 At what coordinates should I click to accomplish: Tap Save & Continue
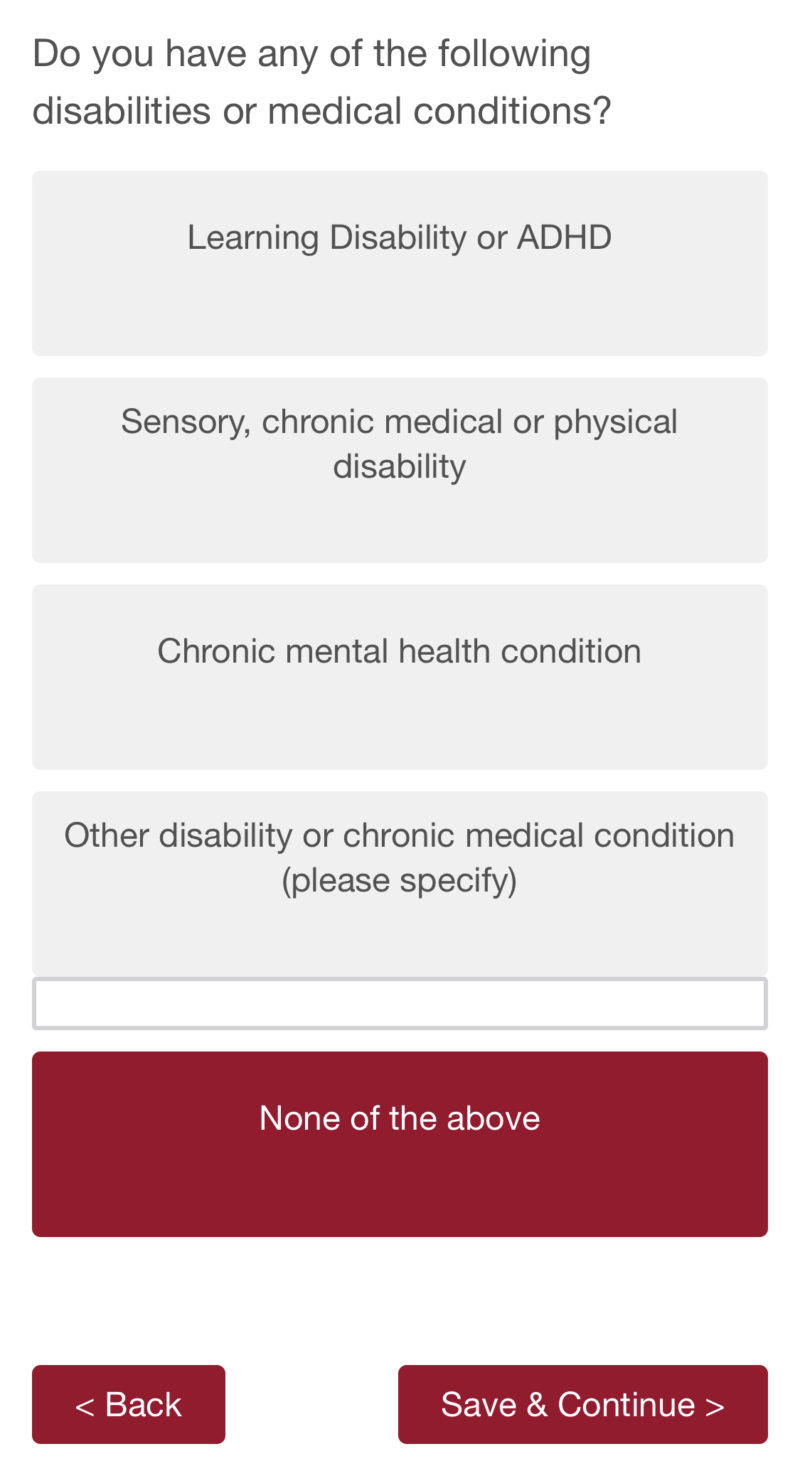tap(582, 1403)
